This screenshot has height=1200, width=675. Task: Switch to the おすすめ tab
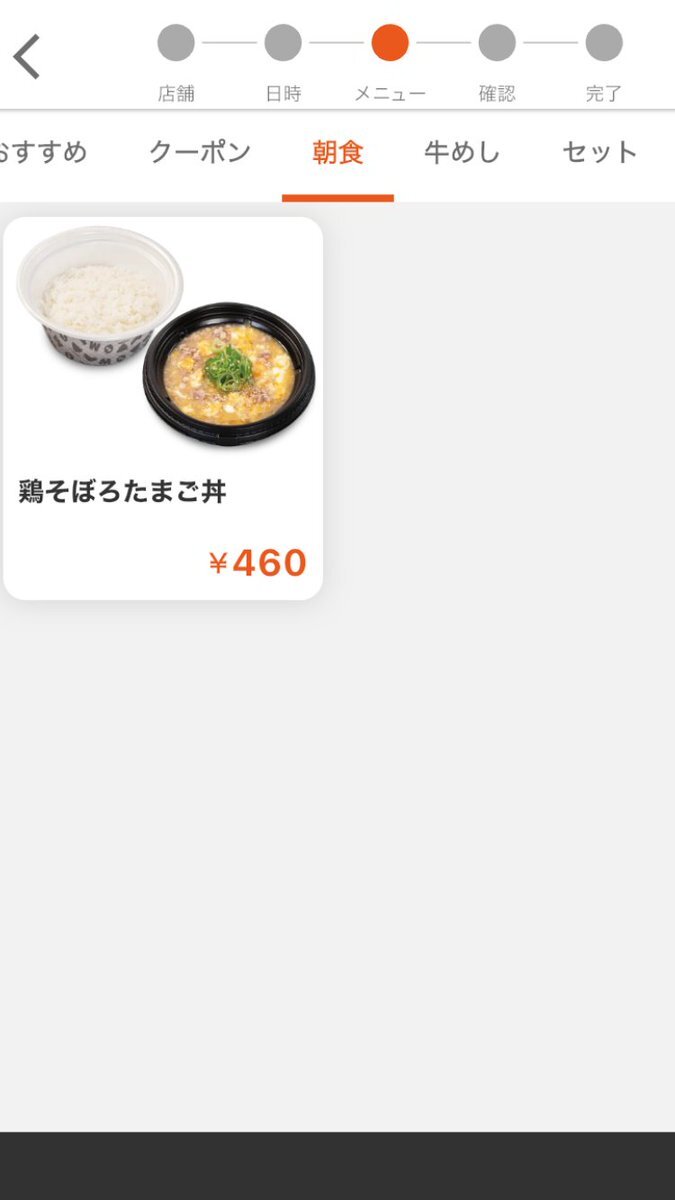[x=42, y=152]
